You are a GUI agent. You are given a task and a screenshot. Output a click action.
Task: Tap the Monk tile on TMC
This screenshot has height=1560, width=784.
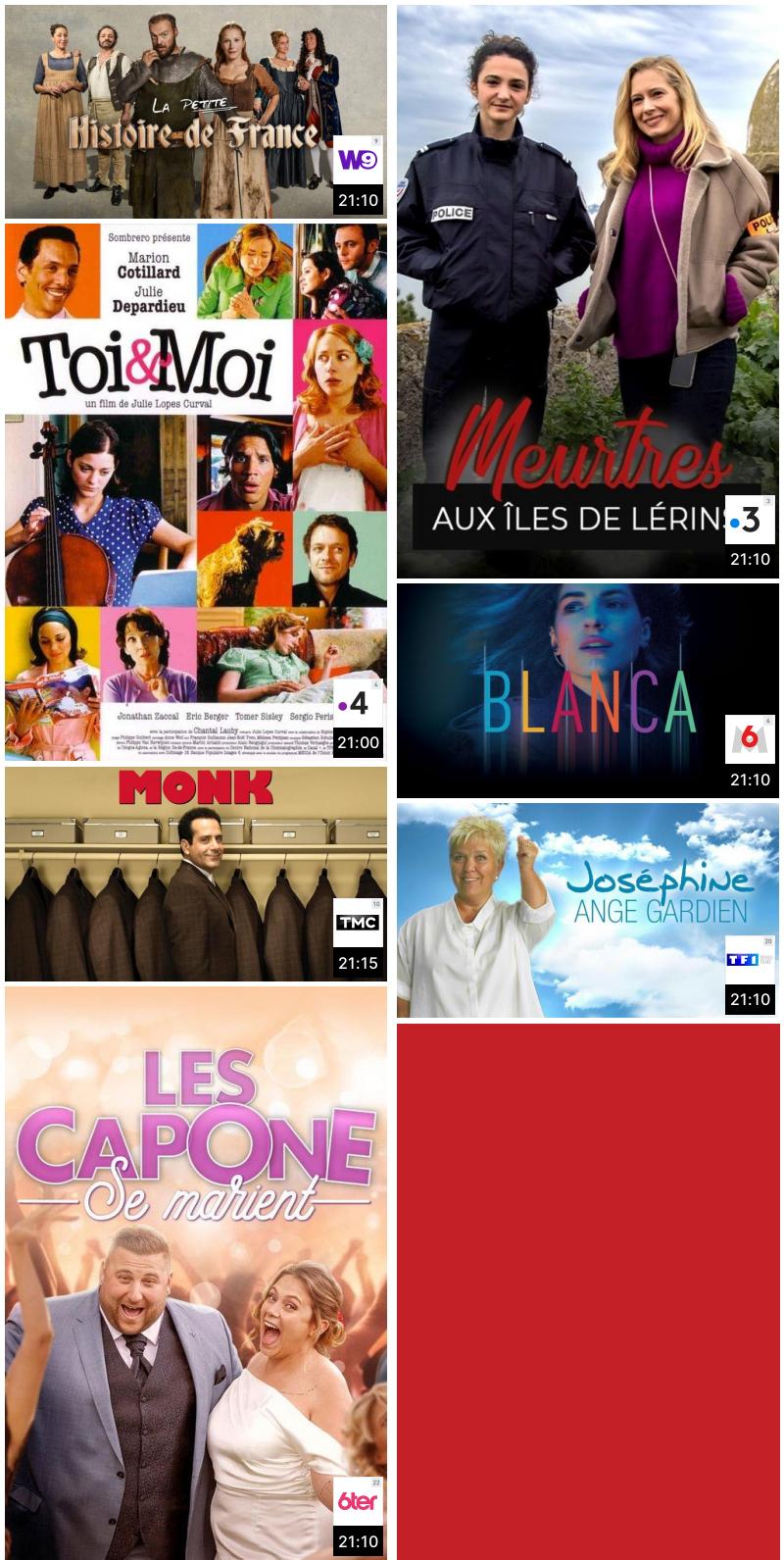tap(195, 874)
